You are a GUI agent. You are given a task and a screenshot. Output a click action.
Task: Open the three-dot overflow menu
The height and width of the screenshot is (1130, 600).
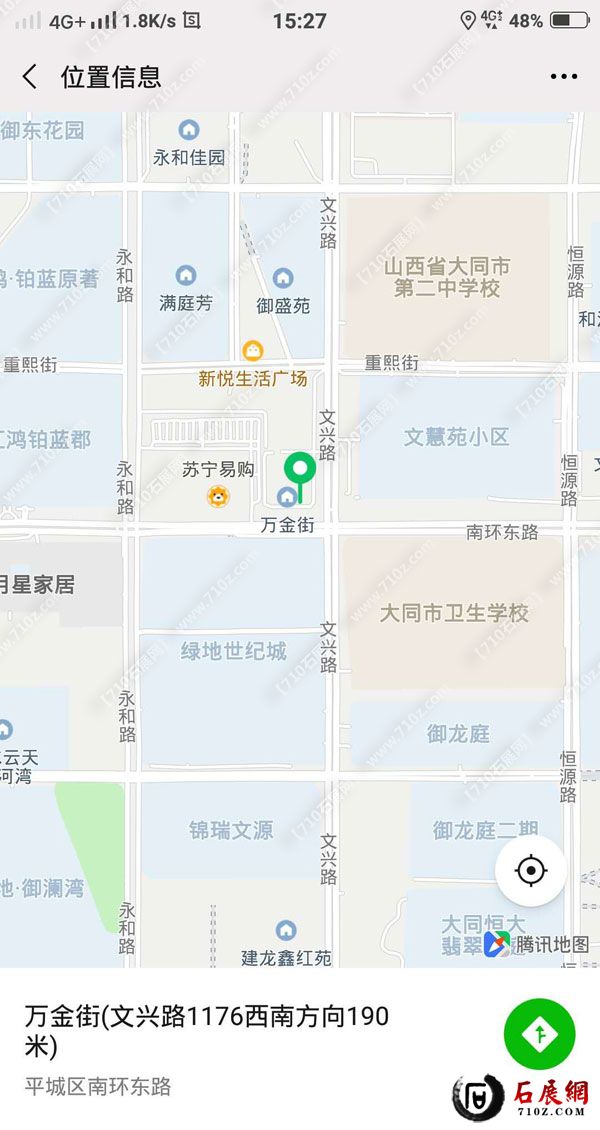pyautogui.click(x=563, y=77)
